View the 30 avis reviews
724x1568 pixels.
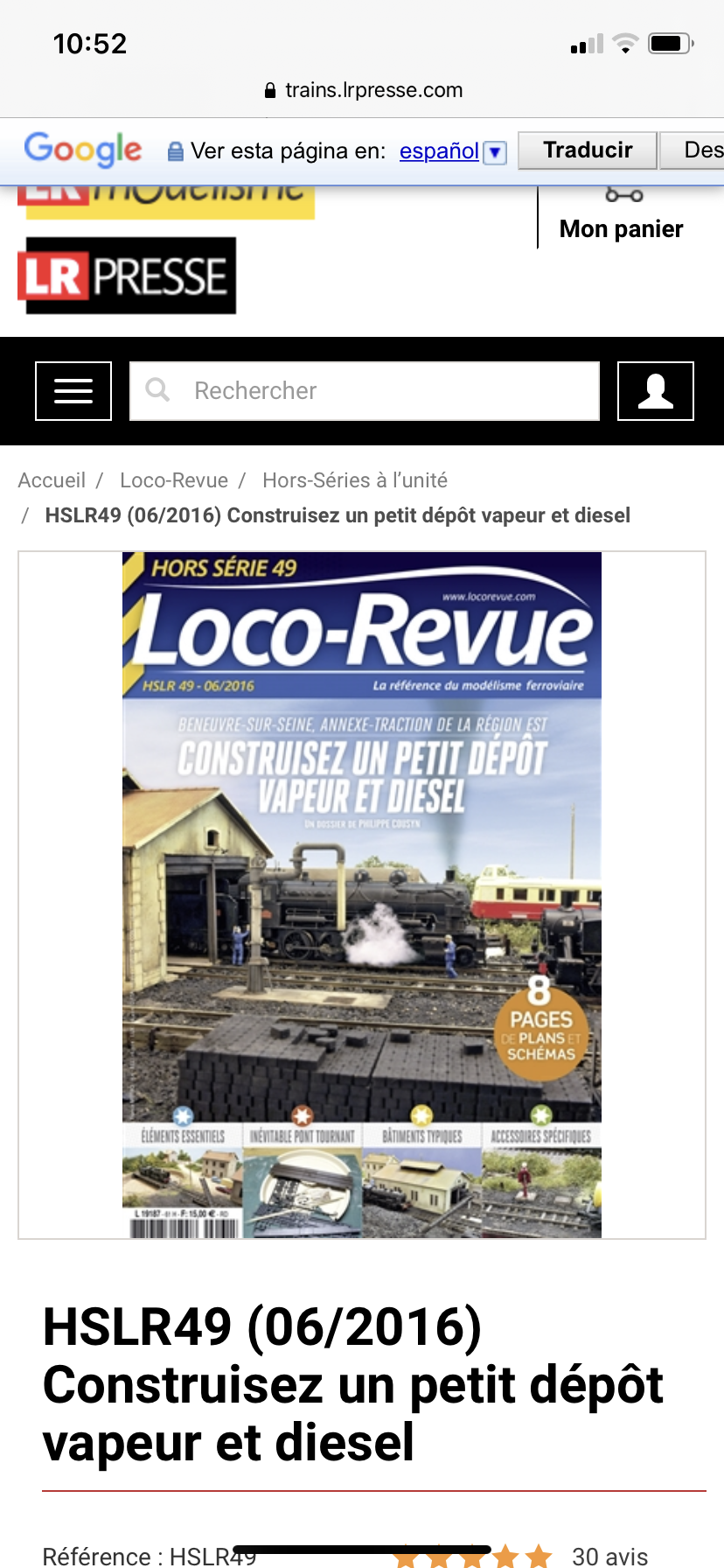pyautogui.click(x=609, y=1557)
